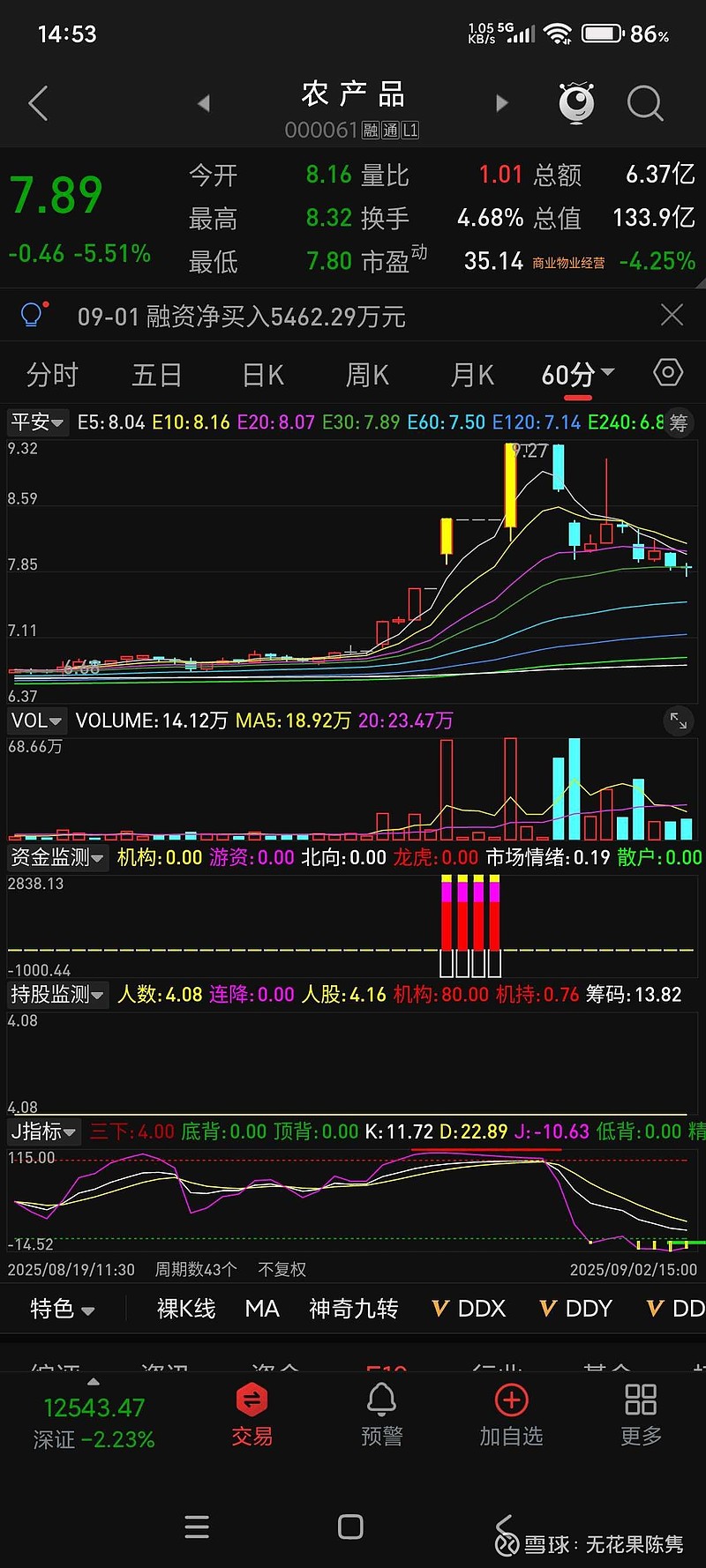Expand the volume chart to fullscreen
This screenshot has height=1568, width=706.
click(x=678, y=721)
